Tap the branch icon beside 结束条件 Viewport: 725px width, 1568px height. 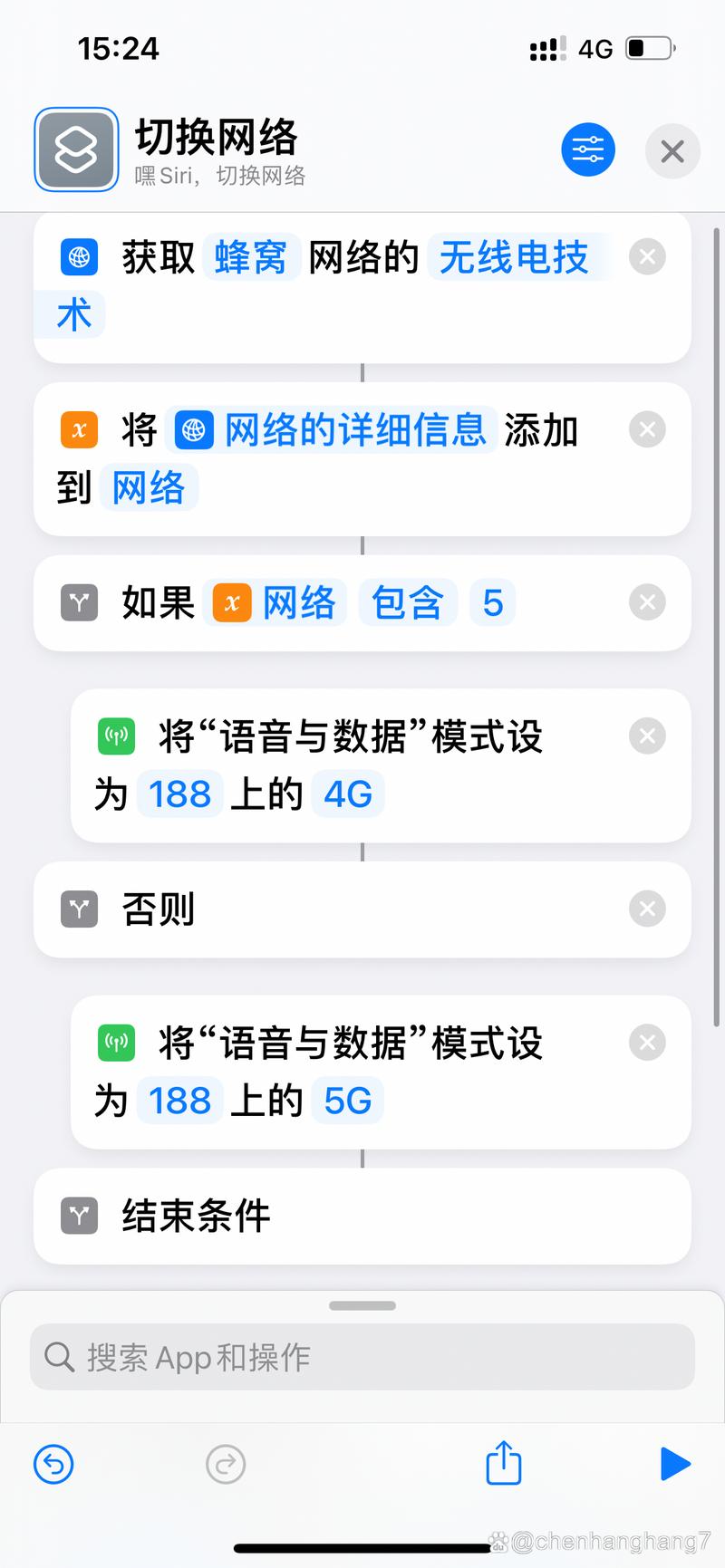click(79, 1216)
